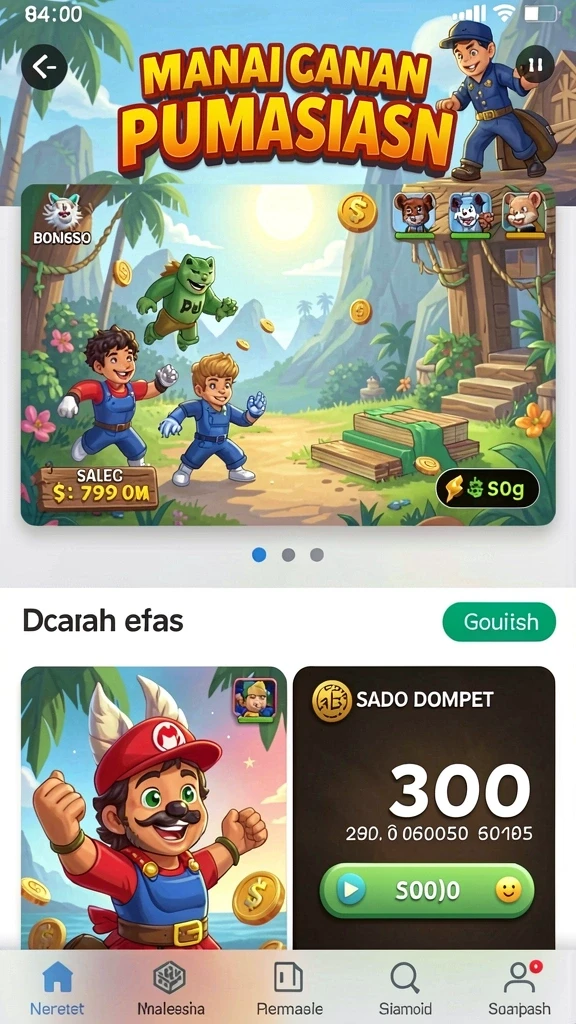Open the red-cap mustache character card
Image resolution: width=576 pixels, height=1024 pixels.
(x=153, y=807)
